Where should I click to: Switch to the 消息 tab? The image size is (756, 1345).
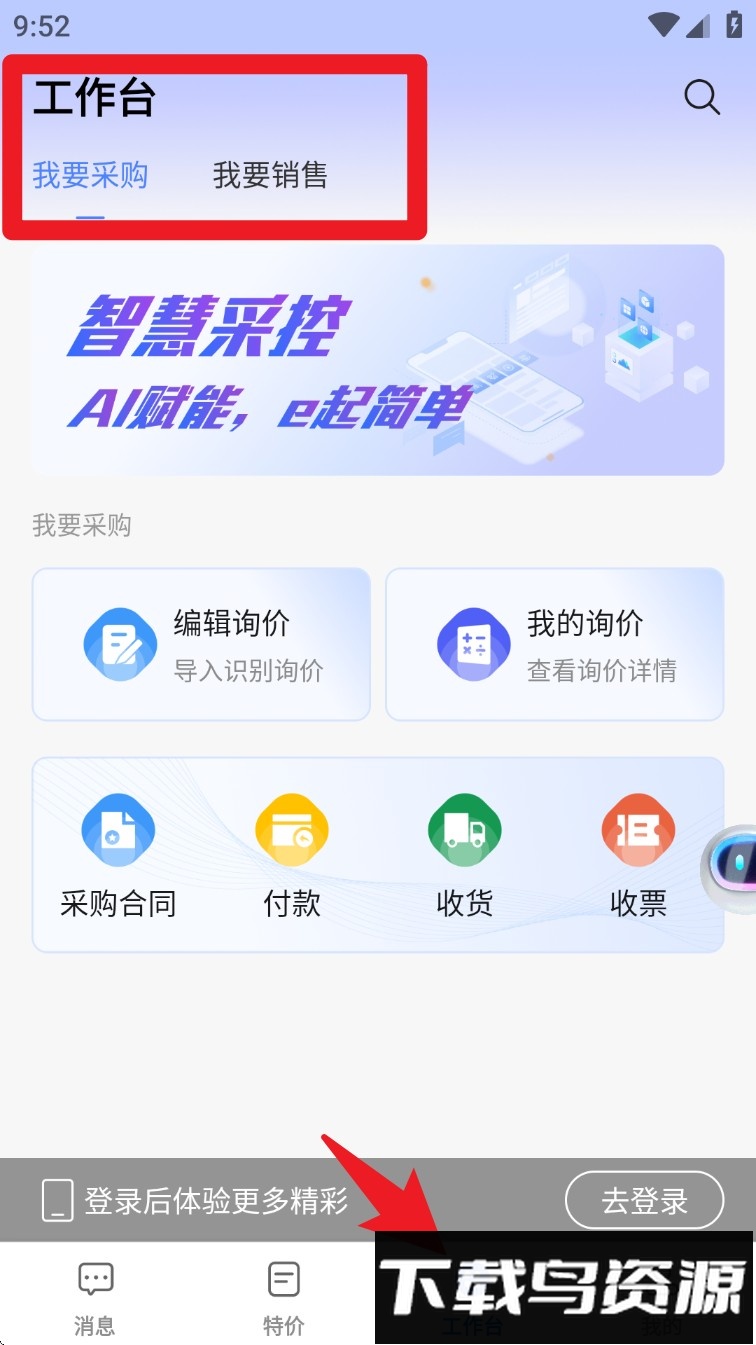pos(95,1296)
